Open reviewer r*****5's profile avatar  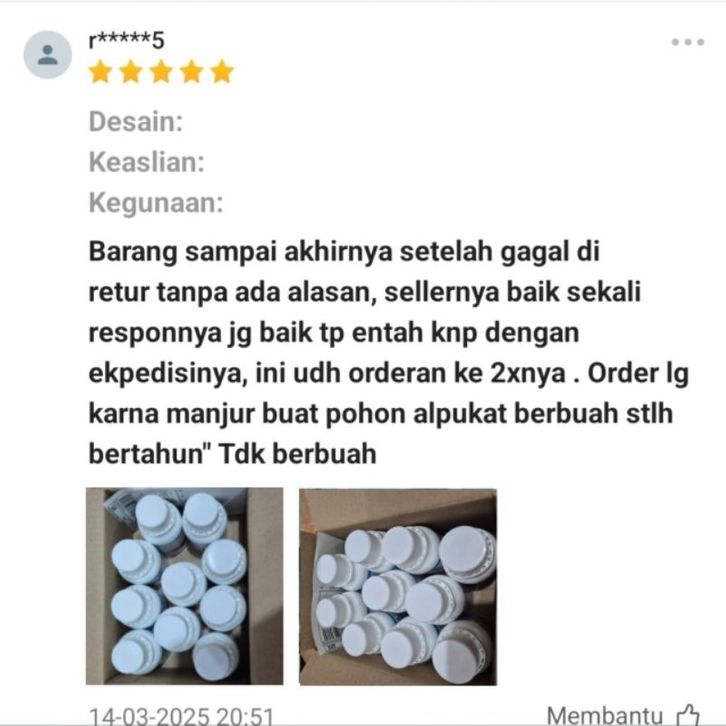[x=47, y=55]
